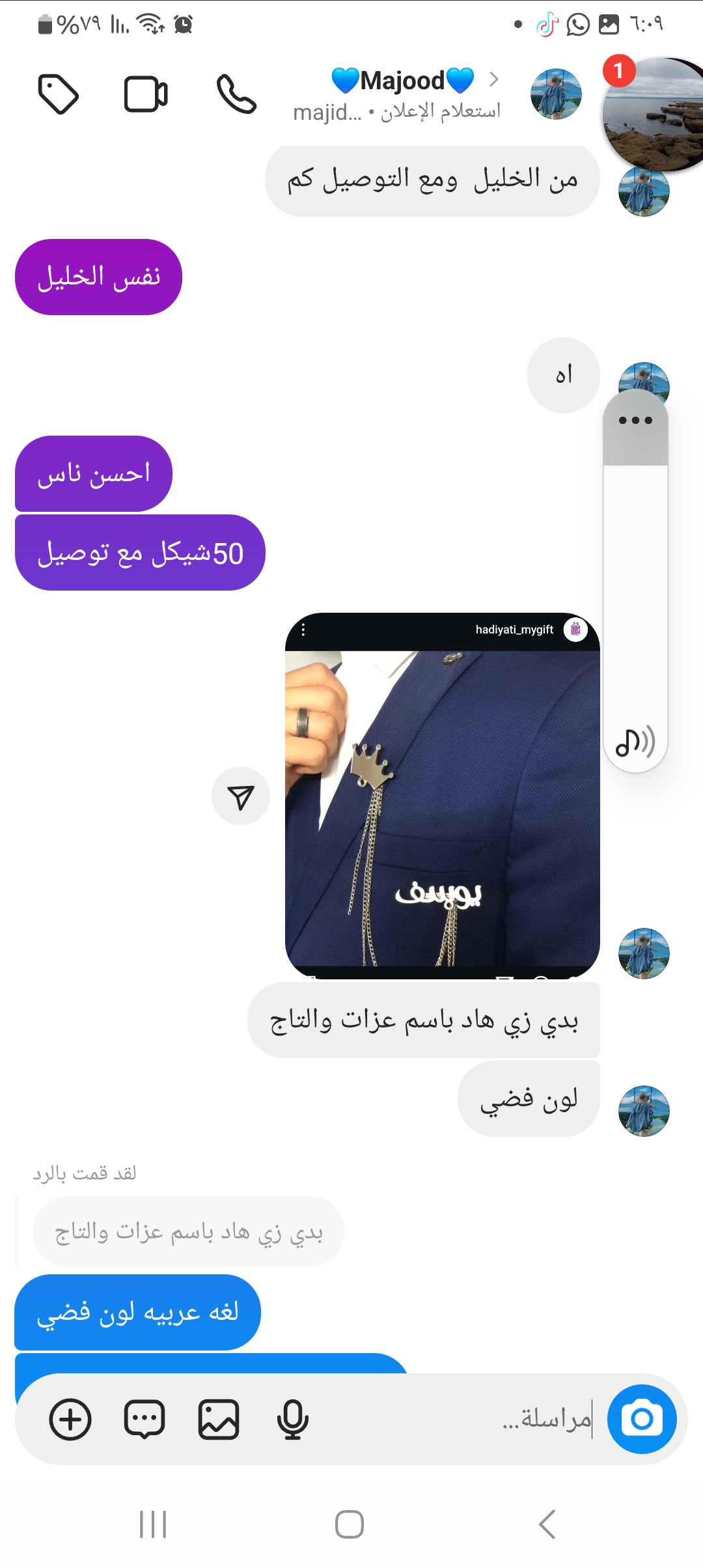Go back with the system navigation arrow
The image size is (703, 1568).
click(x=547, y=1524)
